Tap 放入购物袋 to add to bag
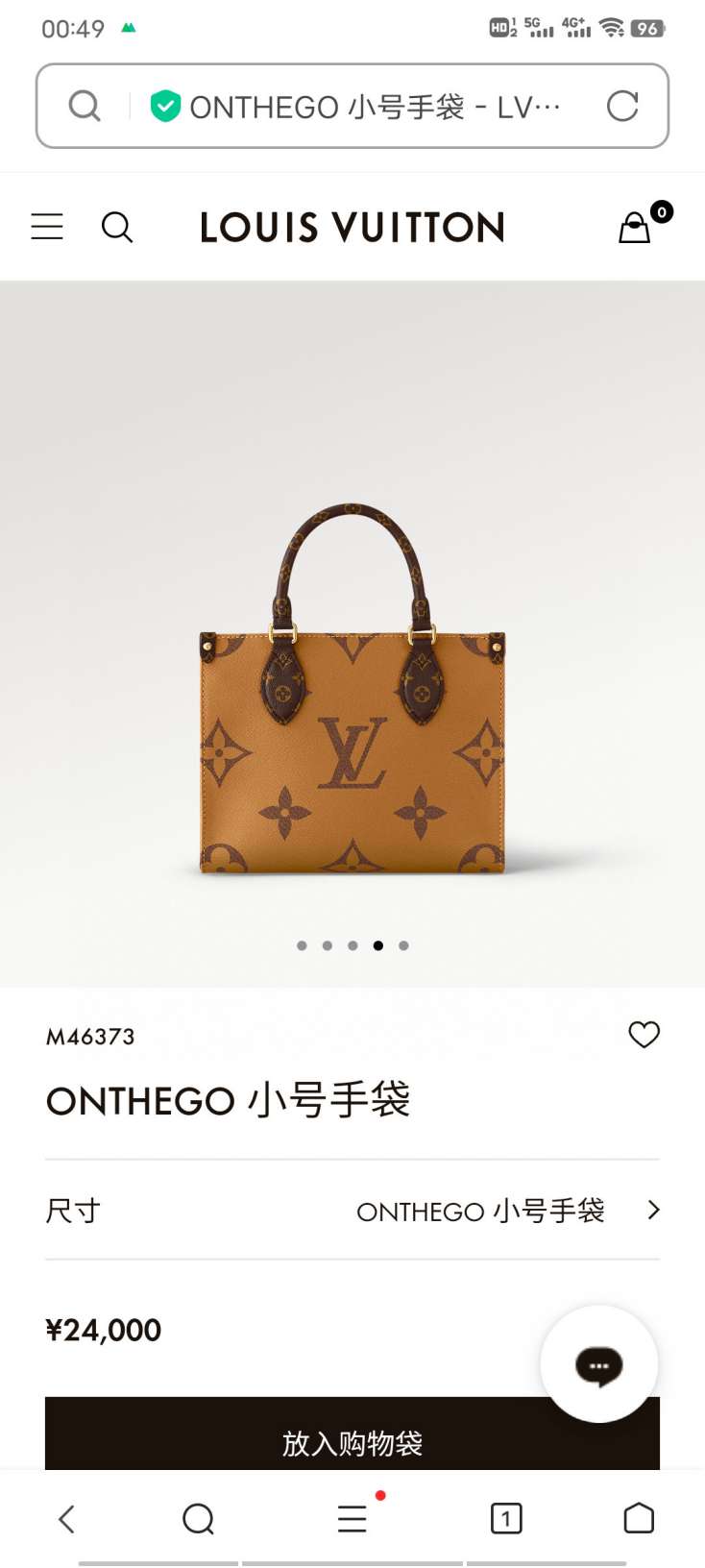Viewport: 705px width, 1568px height. tap(352, 1441)
